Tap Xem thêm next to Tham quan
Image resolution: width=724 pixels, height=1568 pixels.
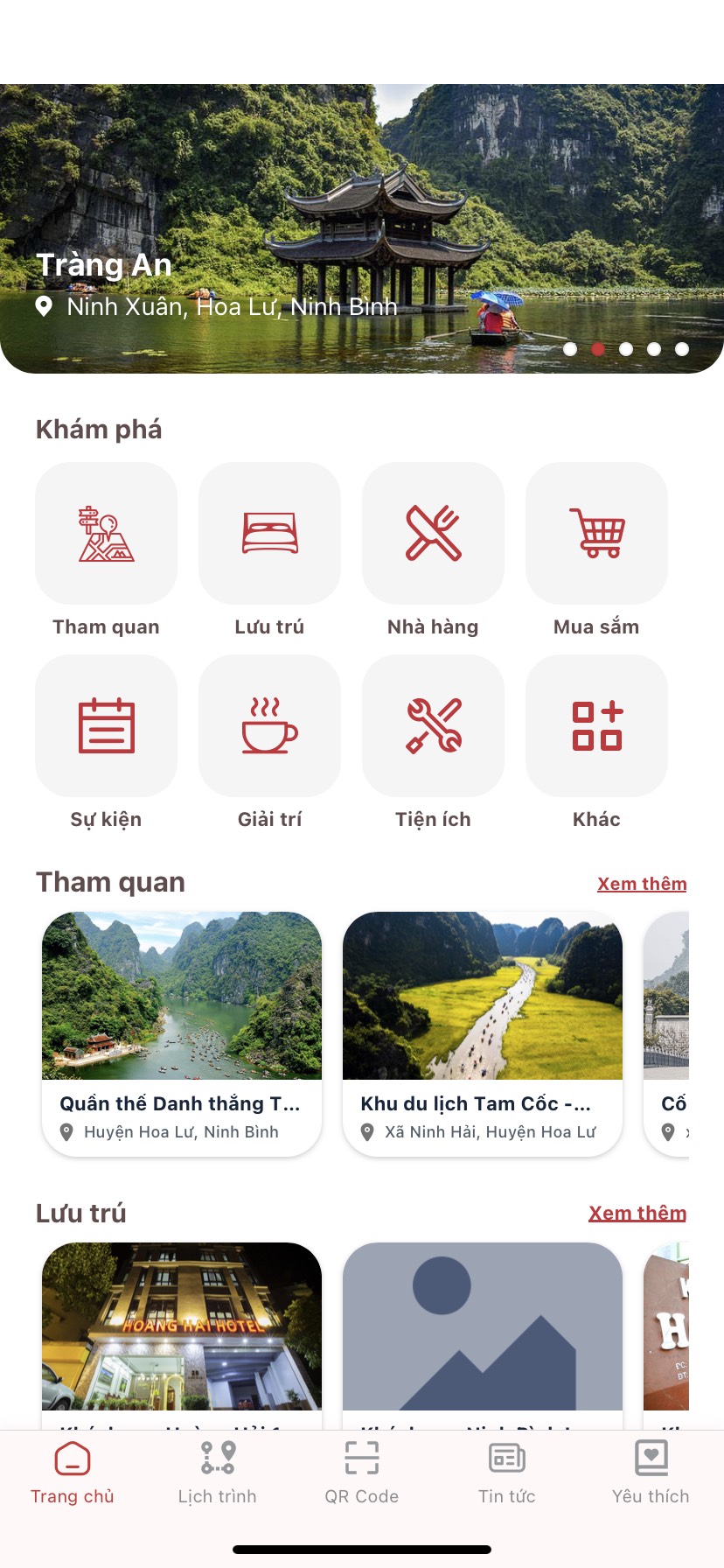click(x=642, y=884)
